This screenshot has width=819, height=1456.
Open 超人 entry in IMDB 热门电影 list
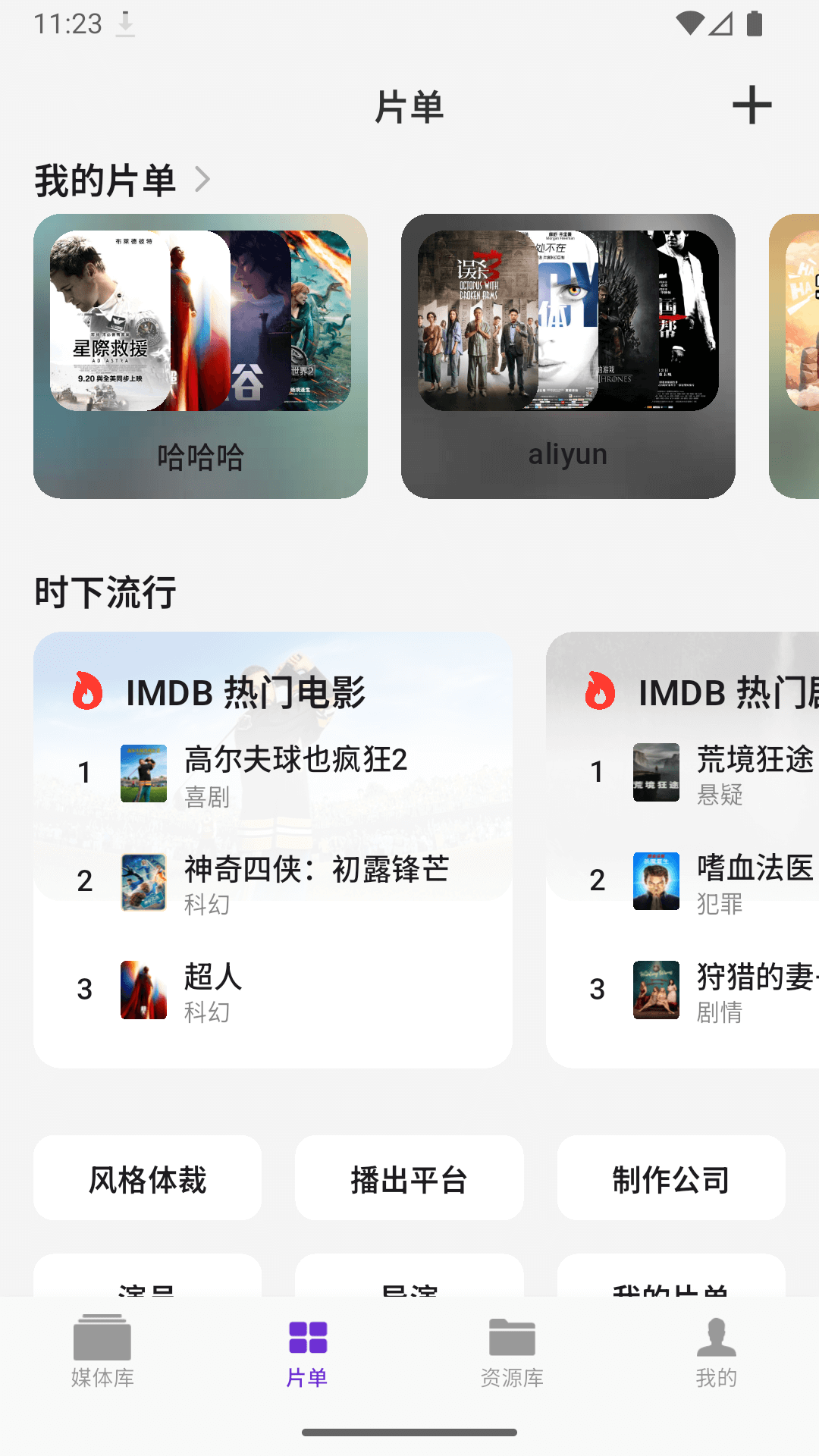[211, 990]
